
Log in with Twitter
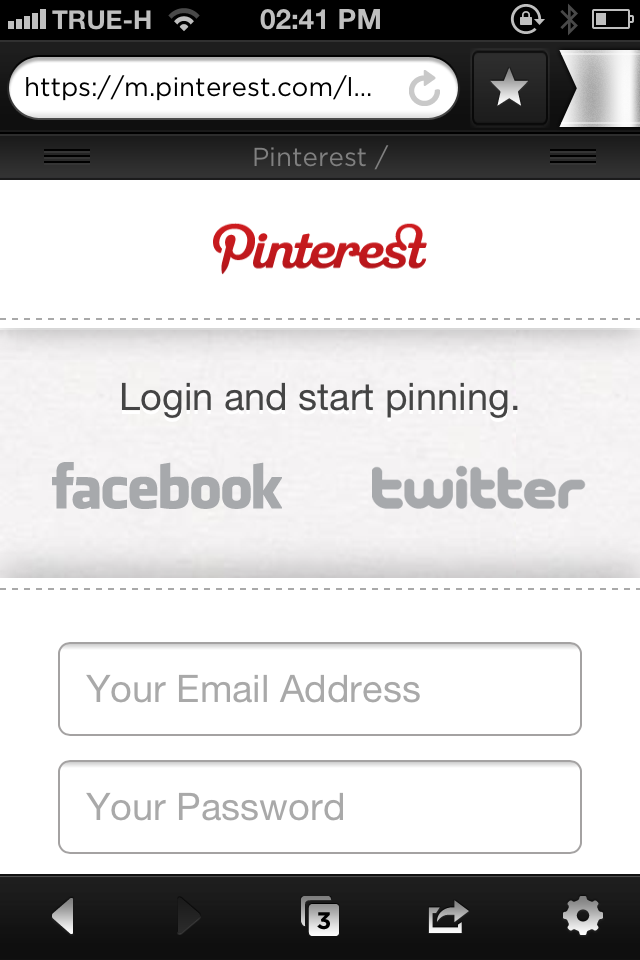pyautogui.click(x=478, y=489)
